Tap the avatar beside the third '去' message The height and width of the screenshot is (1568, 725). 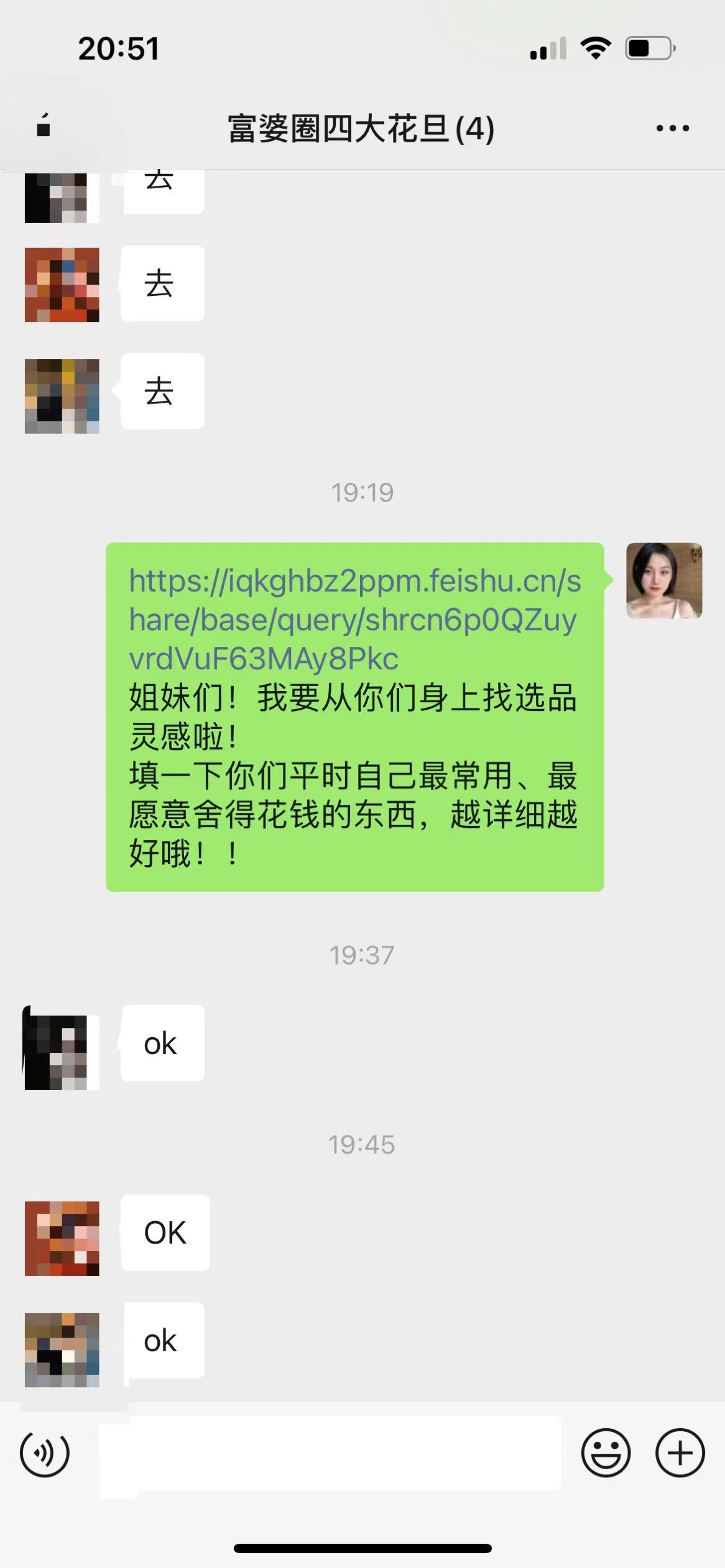(x=62, y=392)
